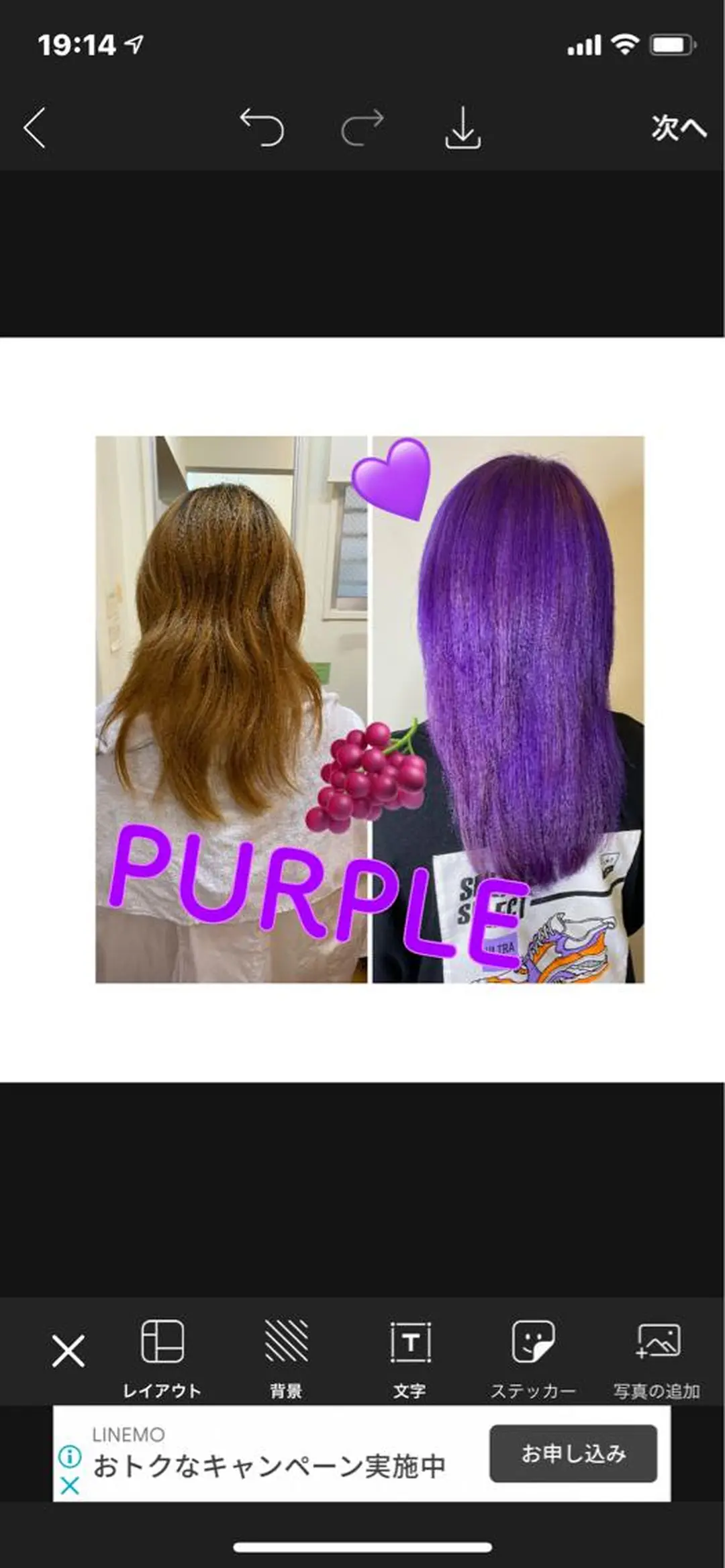The image size is (725, 1568).
Task: Dismiss the LINEMO ad banner
Action: click(x=70, y=1486)
